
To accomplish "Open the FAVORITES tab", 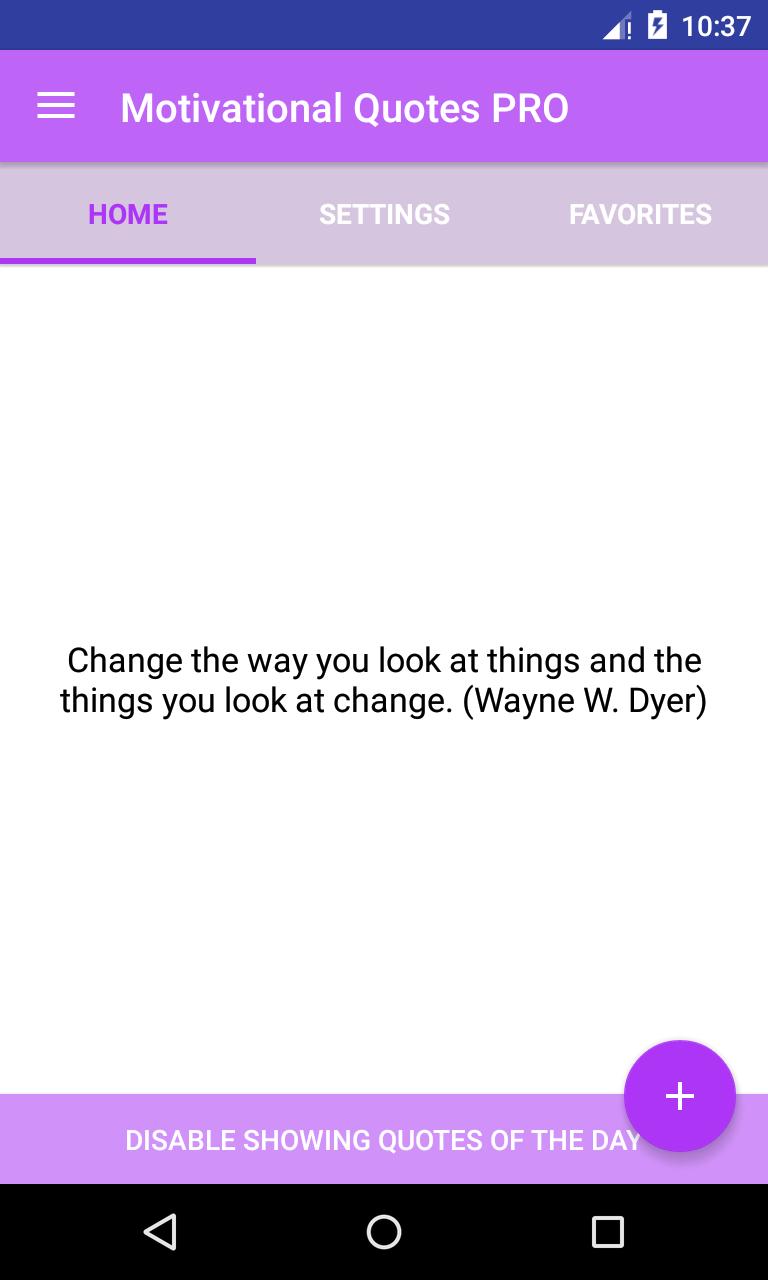I will tap(640, 213).
